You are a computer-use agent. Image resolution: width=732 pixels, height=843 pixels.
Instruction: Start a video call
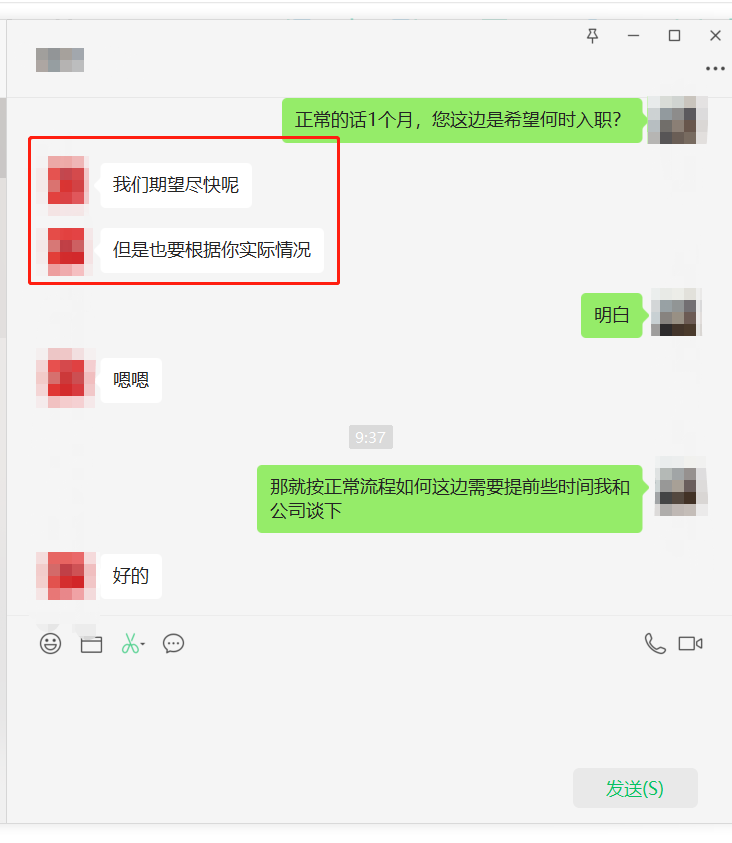690,643
